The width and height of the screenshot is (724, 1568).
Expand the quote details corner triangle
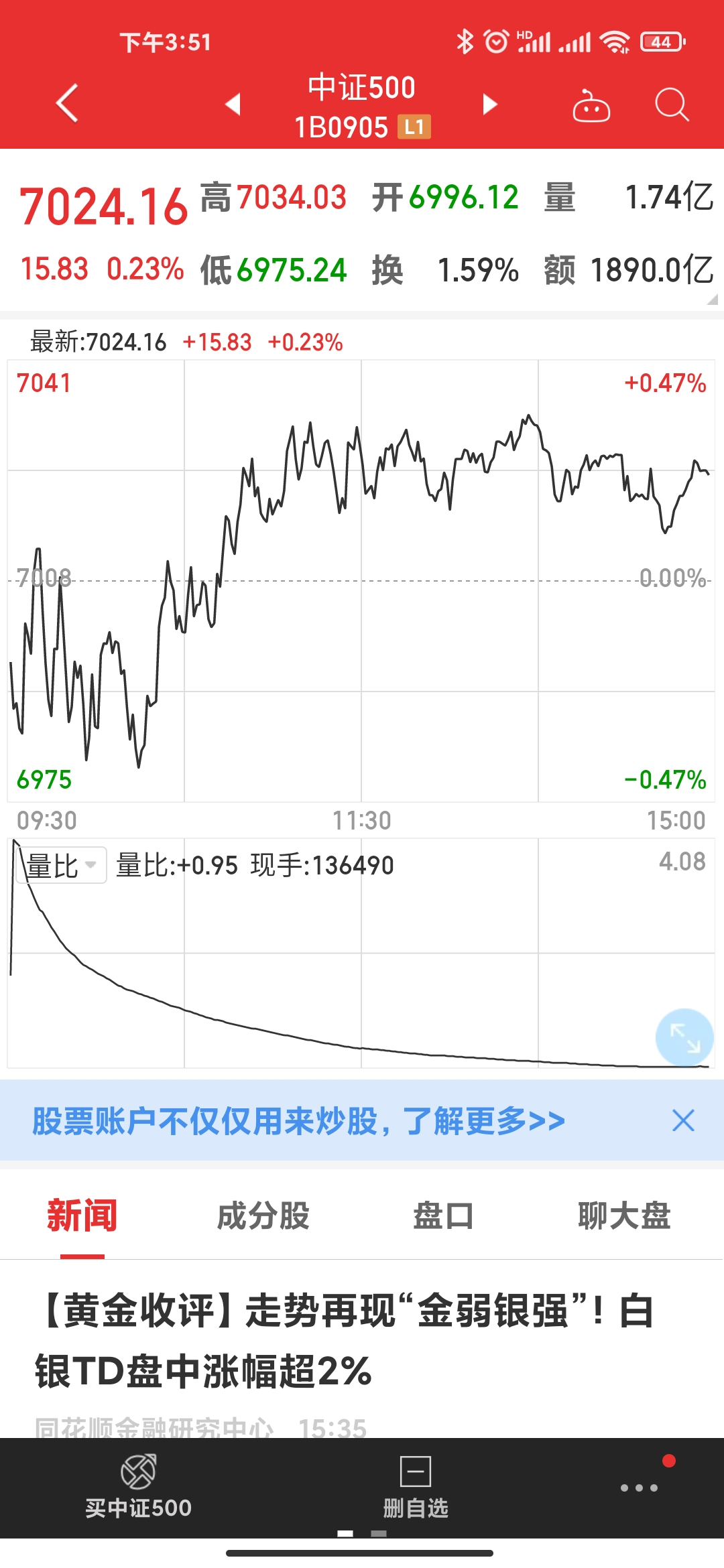point(712,300)
